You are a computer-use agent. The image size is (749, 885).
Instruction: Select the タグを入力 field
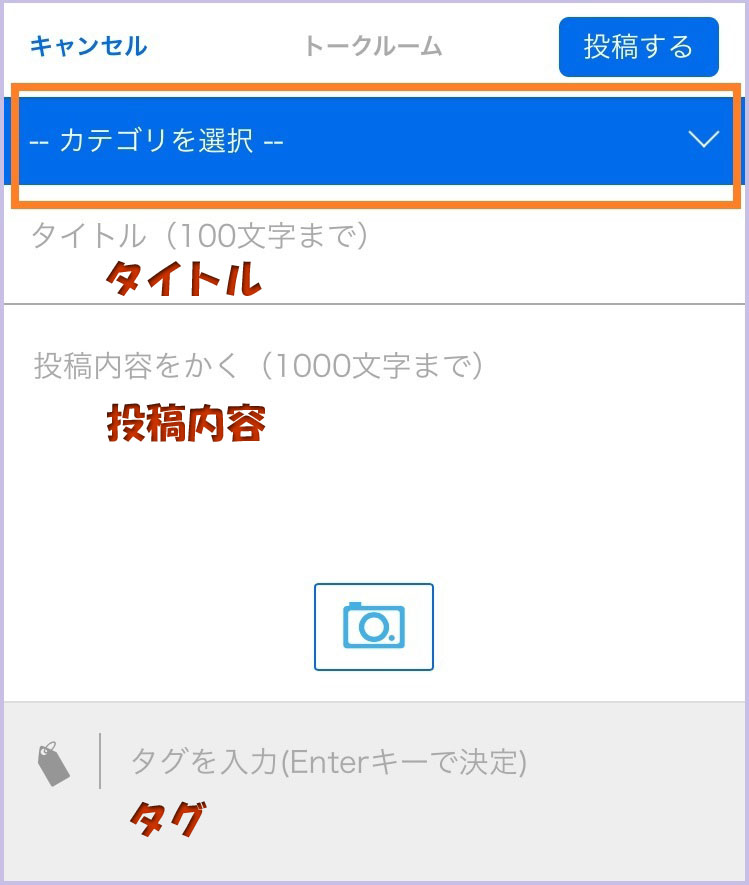[420, 763]
